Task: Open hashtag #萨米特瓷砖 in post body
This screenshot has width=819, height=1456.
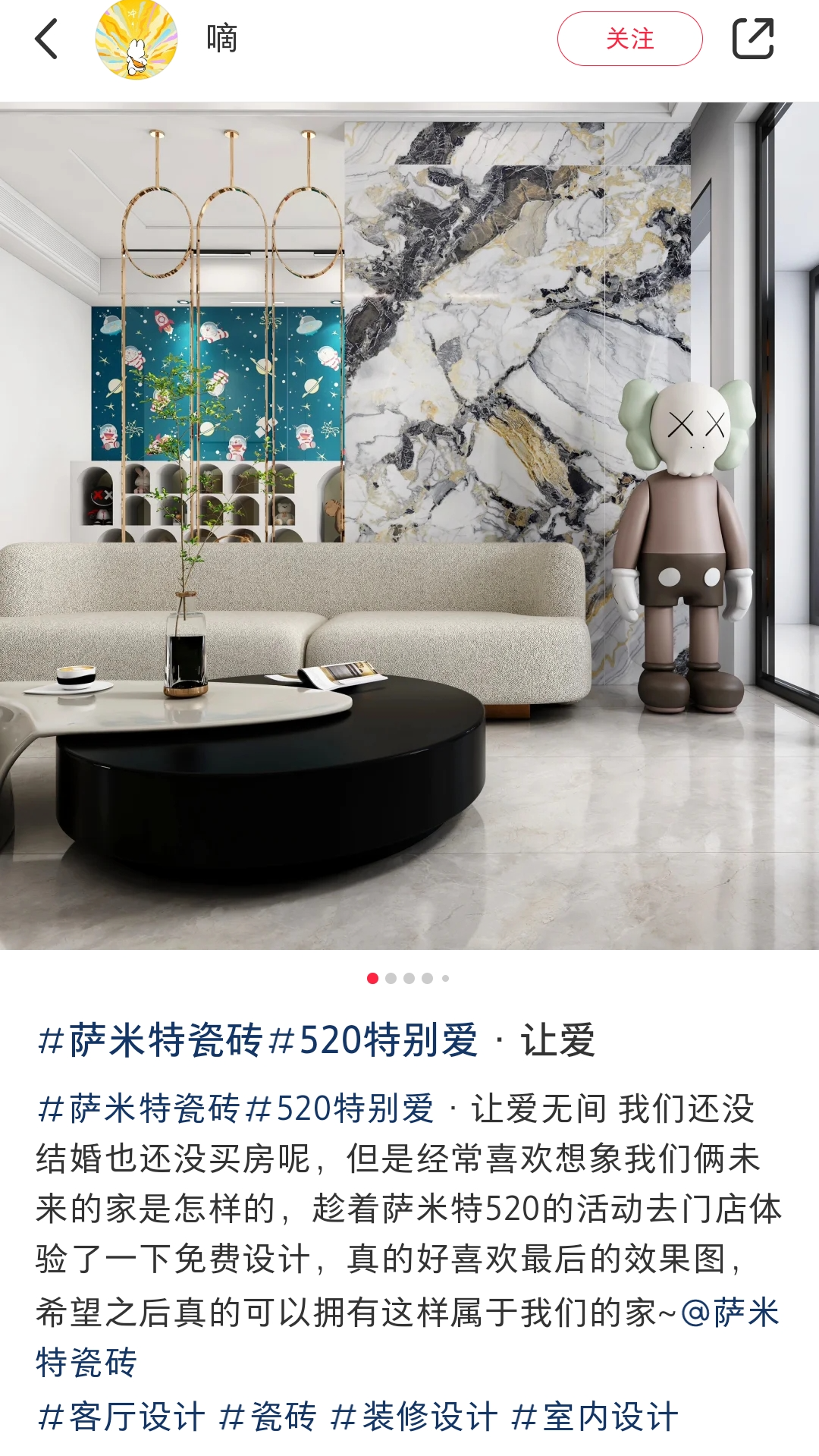Action: pos(139,1109)
